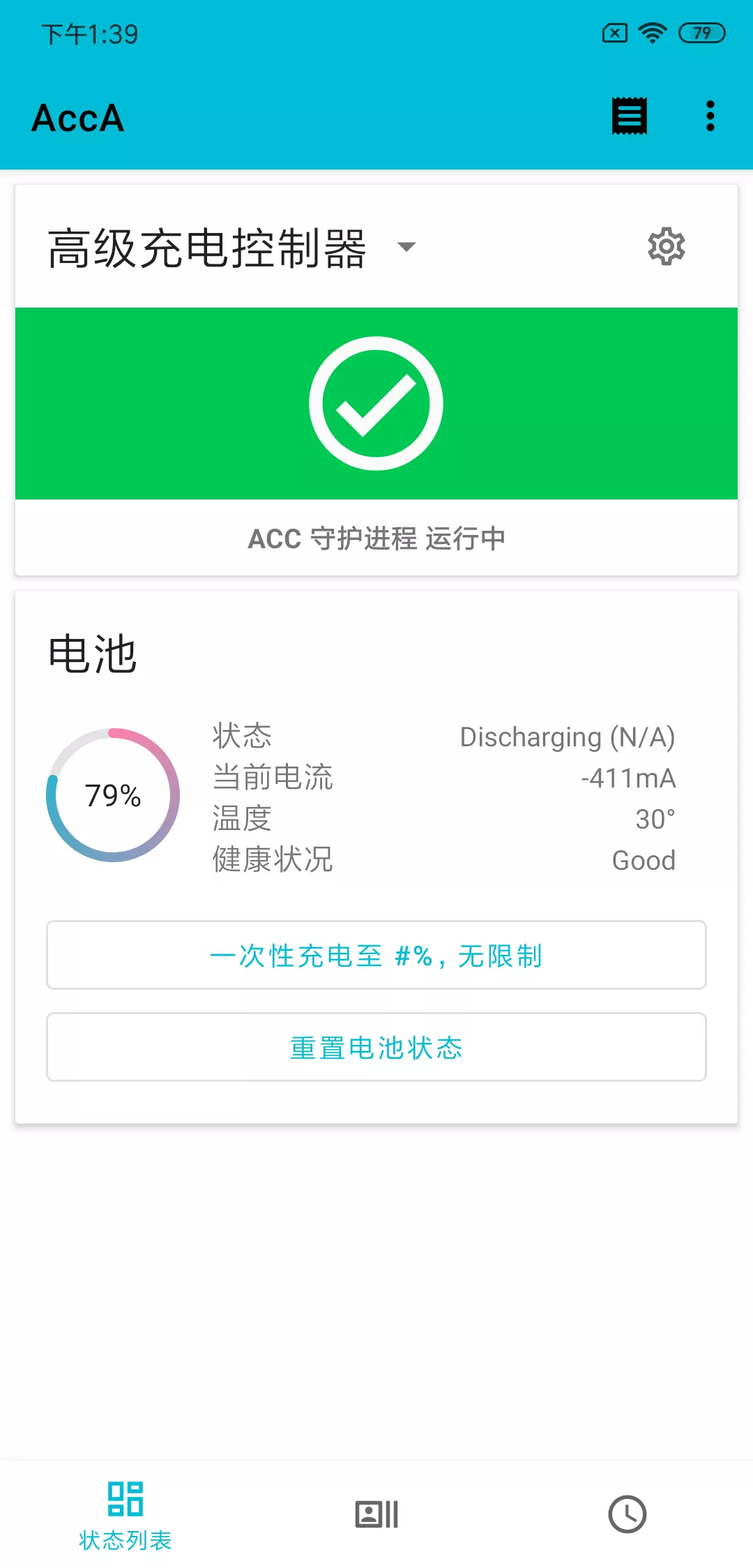Image resolution: width=753 pixels, height=1568 pixels.
Task: Open the logs icon in app bar
Action: [x=629, y=116]
